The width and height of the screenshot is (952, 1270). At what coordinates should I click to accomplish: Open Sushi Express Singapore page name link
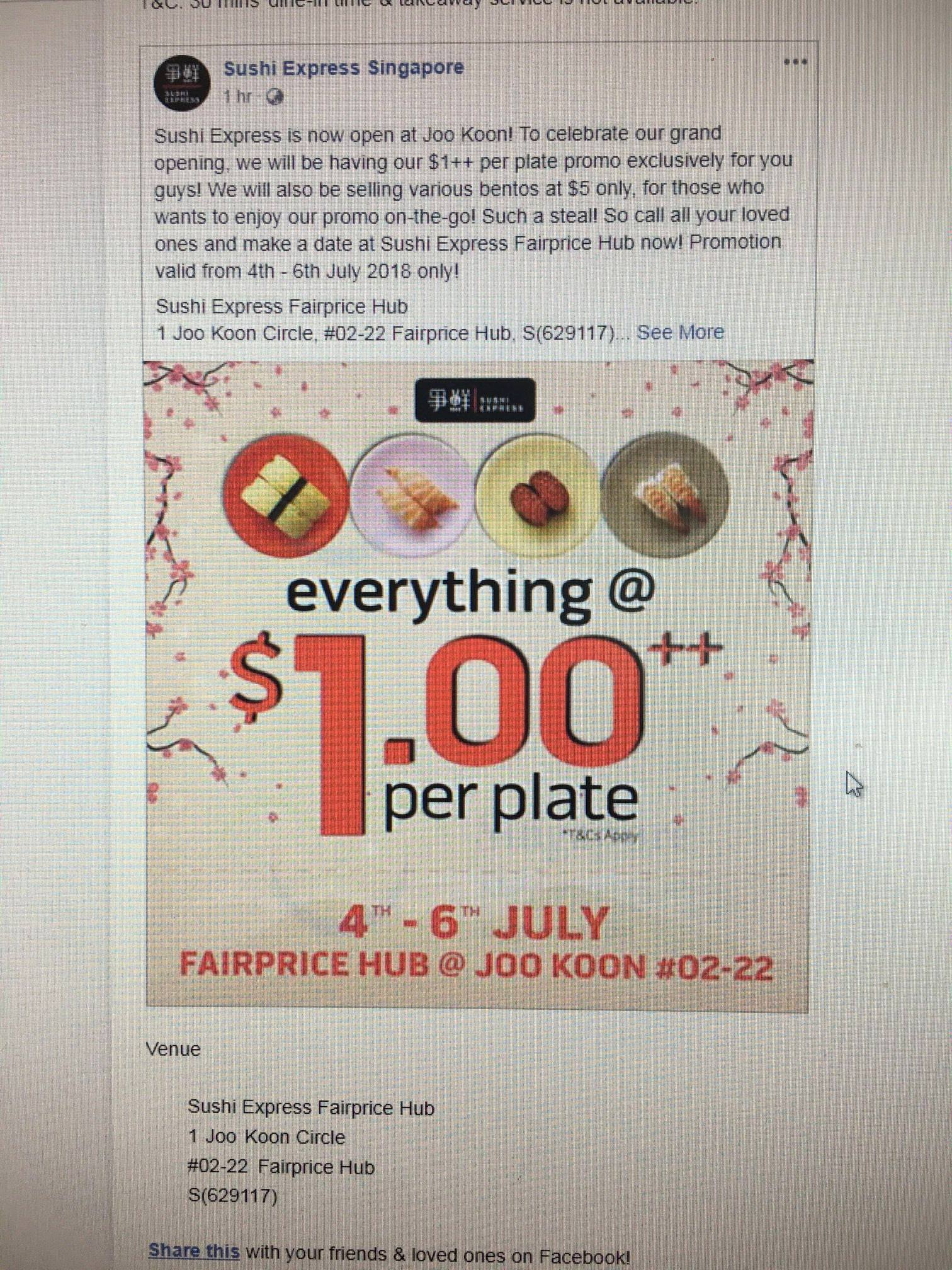343,68
